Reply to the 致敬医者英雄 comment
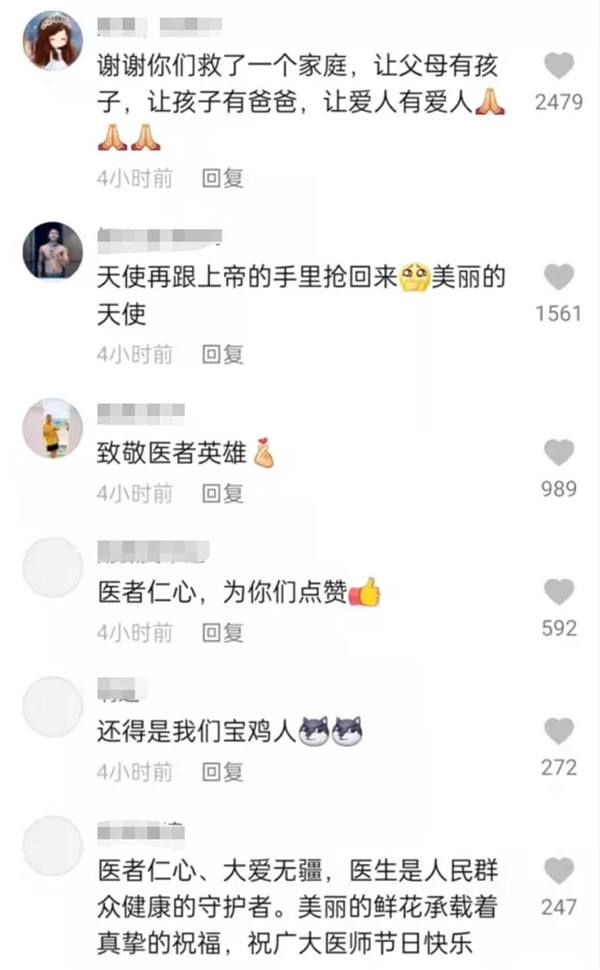The height and width of the screenshot is (970, 600). pyautogui.click(x=222, y=493)
